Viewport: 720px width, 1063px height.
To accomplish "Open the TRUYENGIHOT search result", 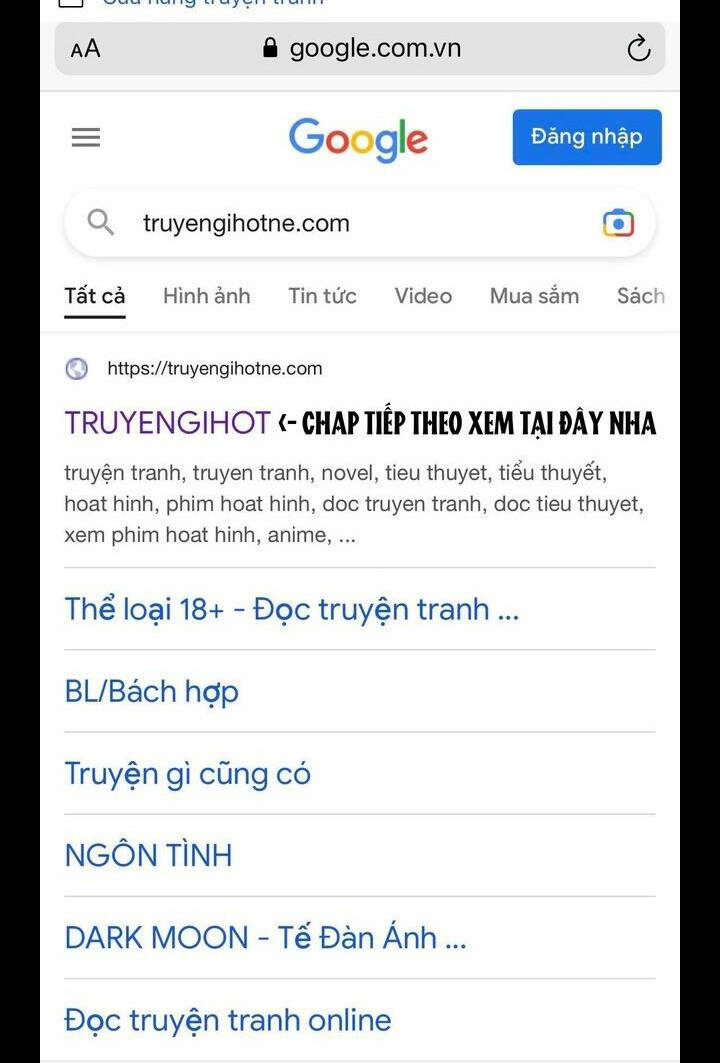I will pos(167,423).
